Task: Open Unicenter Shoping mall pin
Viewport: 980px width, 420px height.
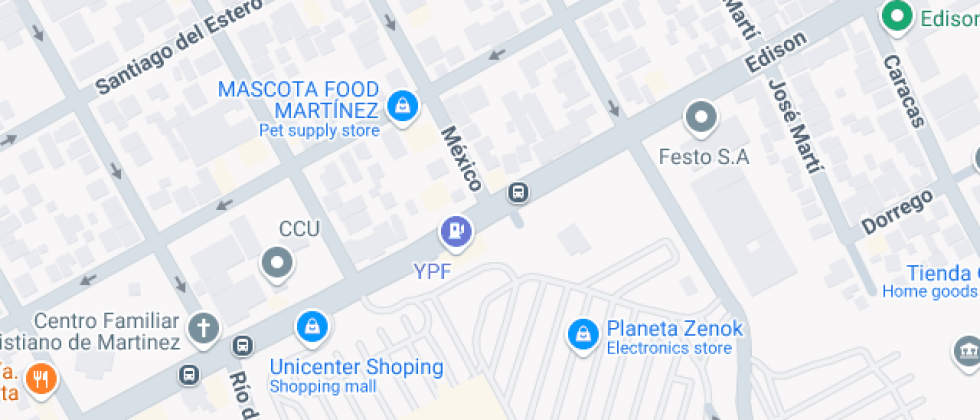Action: tap(312, 326)
